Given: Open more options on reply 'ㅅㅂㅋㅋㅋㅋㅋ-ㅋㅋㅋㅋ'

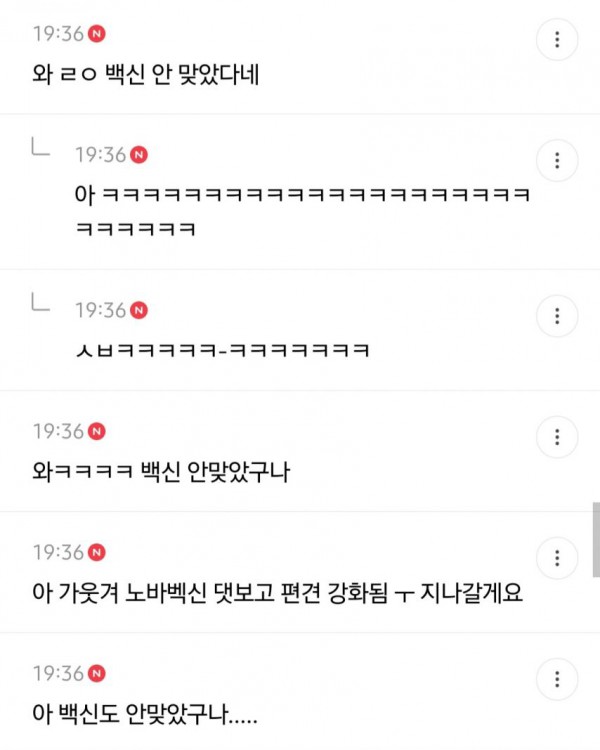Looking at the screenshot, I should [557, 316].
